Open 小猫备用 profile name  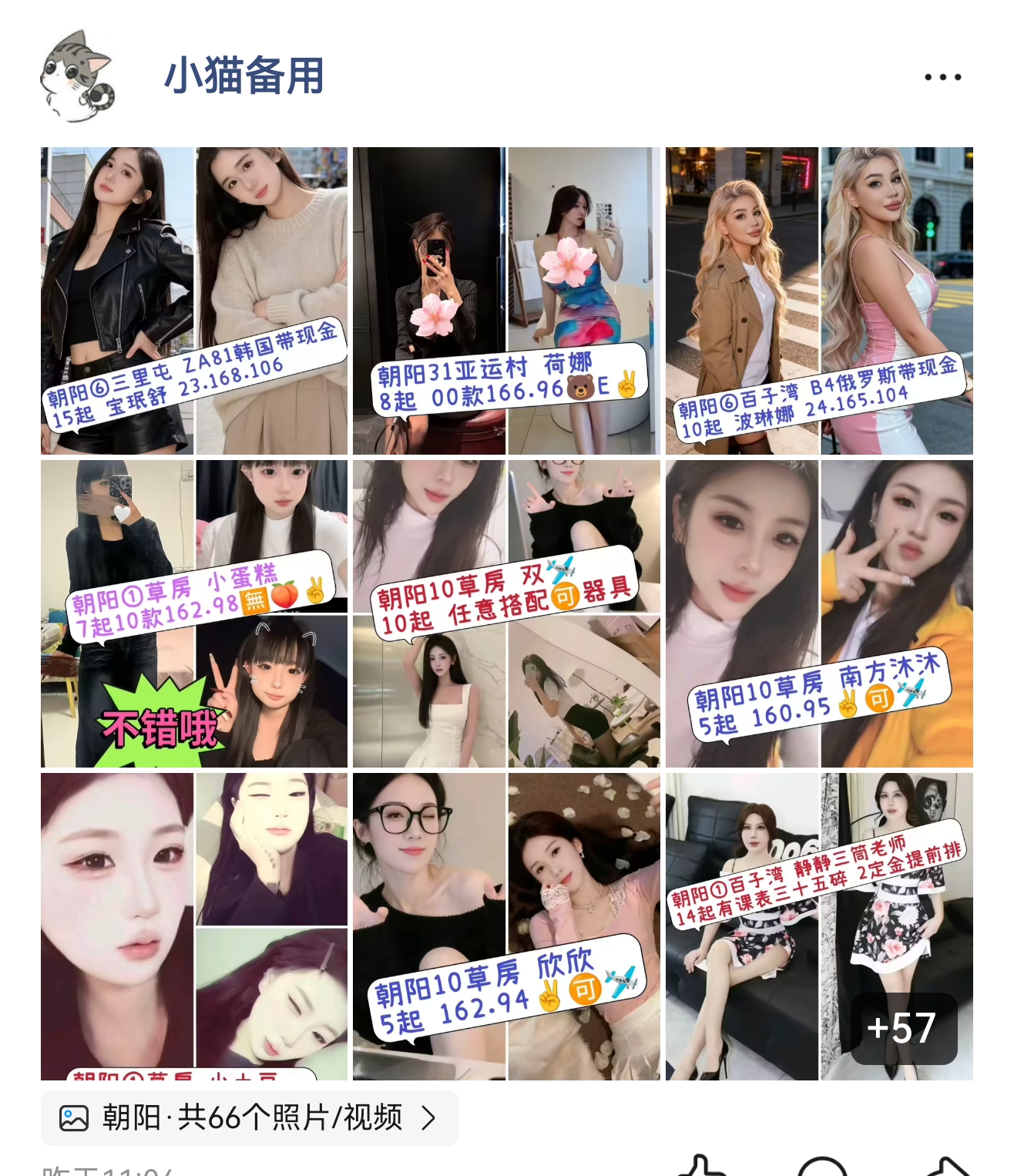pos(244,76)
